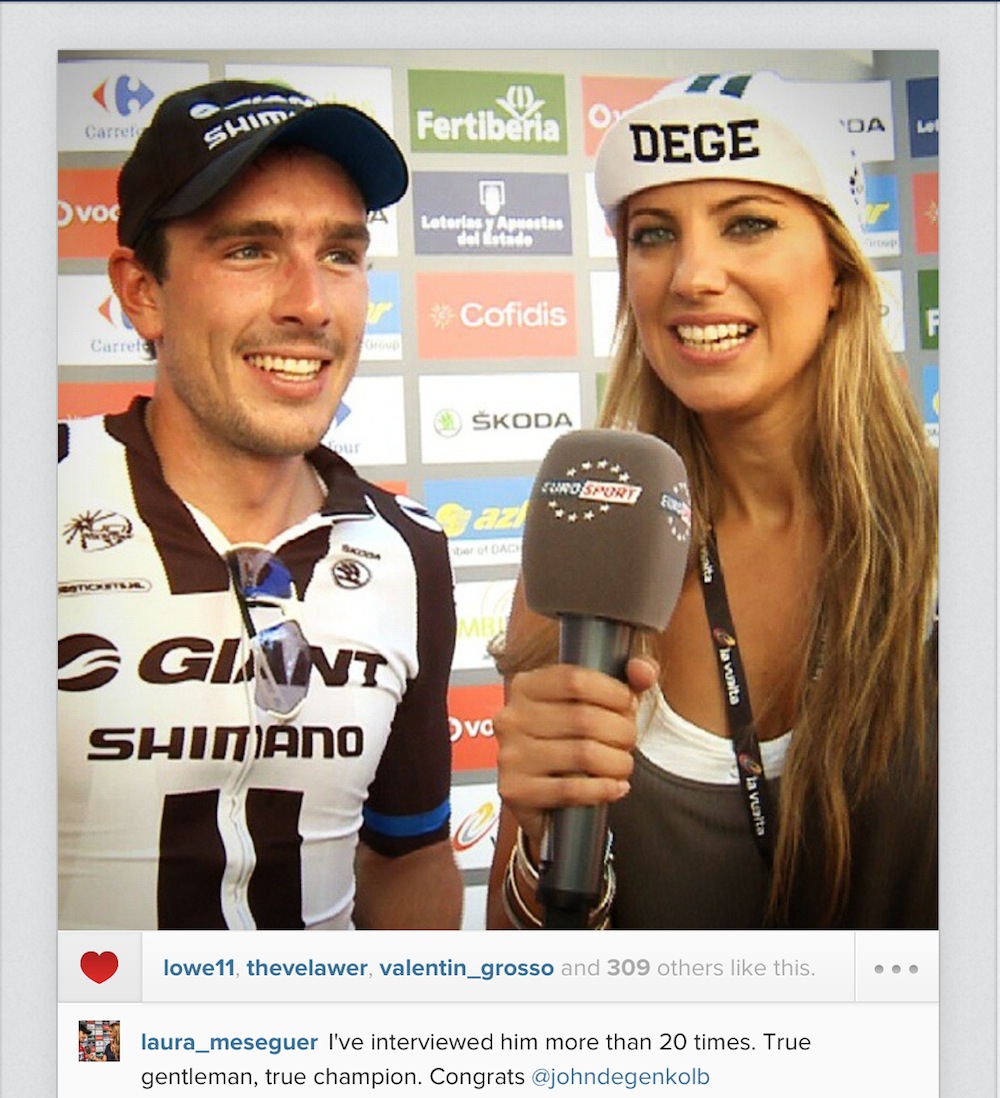Open thevelawer's profile from likes

(x=308, y=968)
